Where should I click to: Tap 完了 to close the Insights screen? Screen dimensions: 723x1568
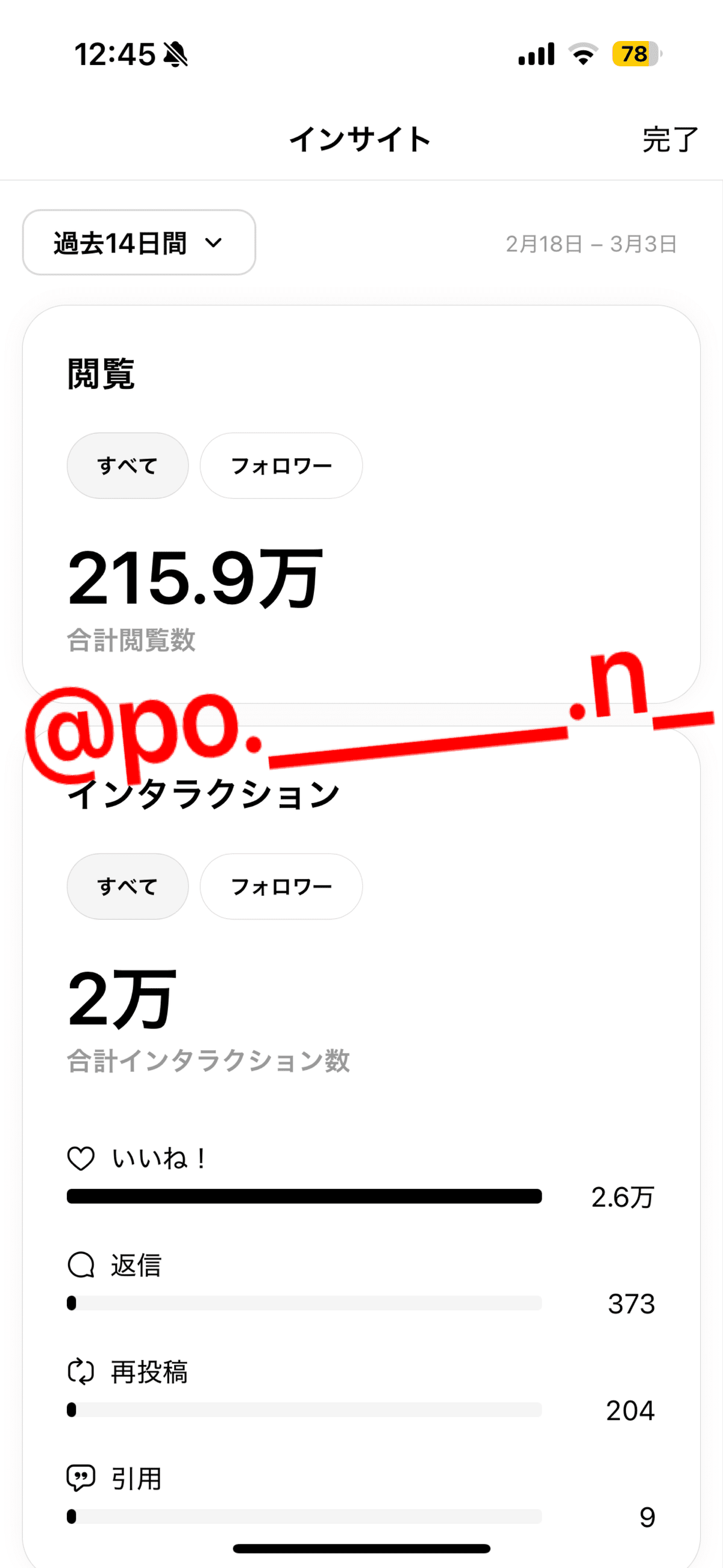669,140
